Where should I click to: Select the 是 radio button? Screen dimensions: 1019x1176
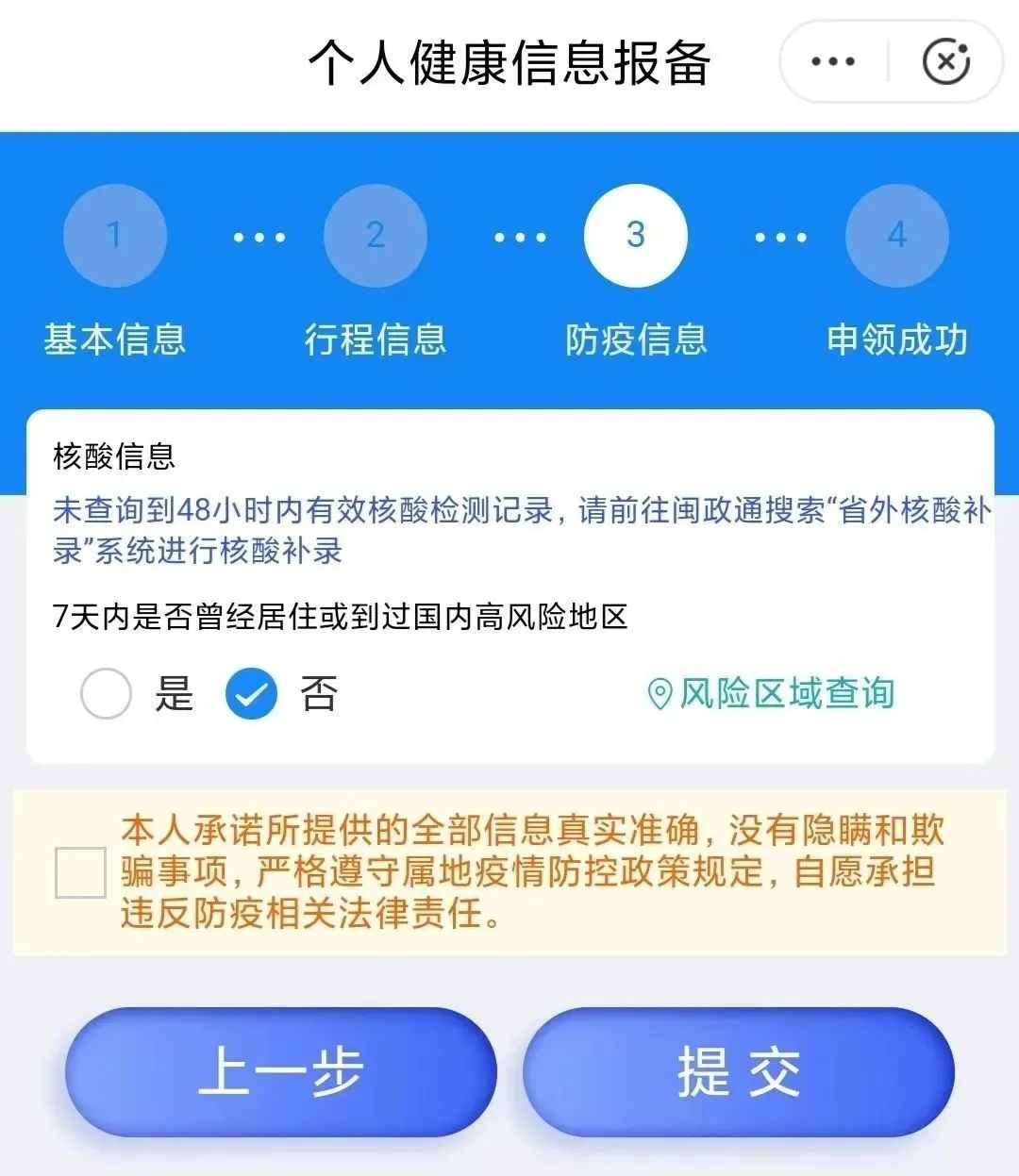[106, 694]
